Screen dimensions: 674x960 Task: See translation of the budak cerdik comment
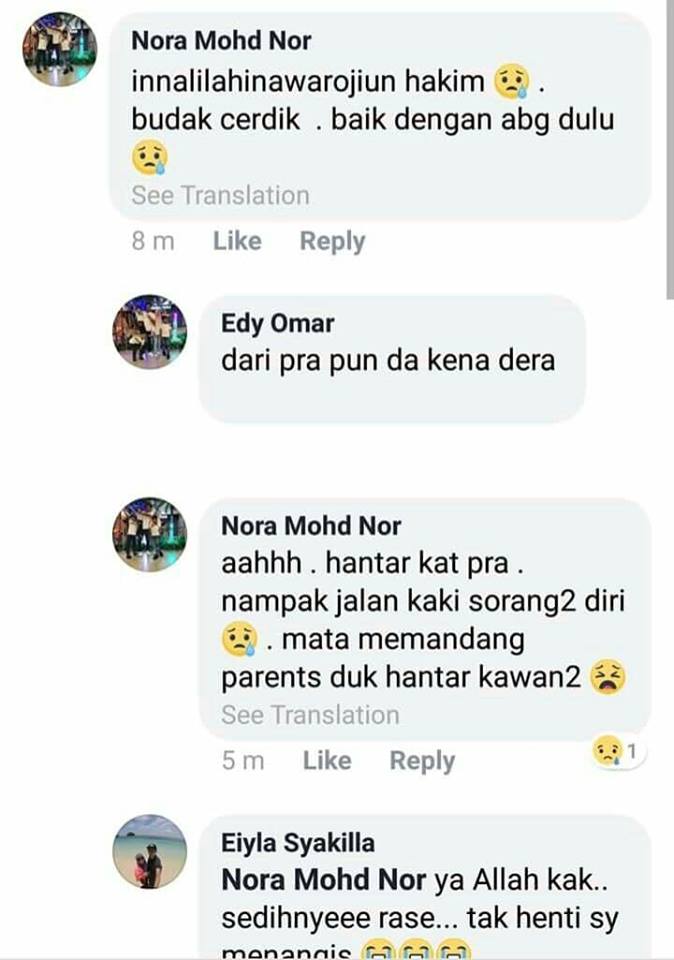tap(220, 195)
